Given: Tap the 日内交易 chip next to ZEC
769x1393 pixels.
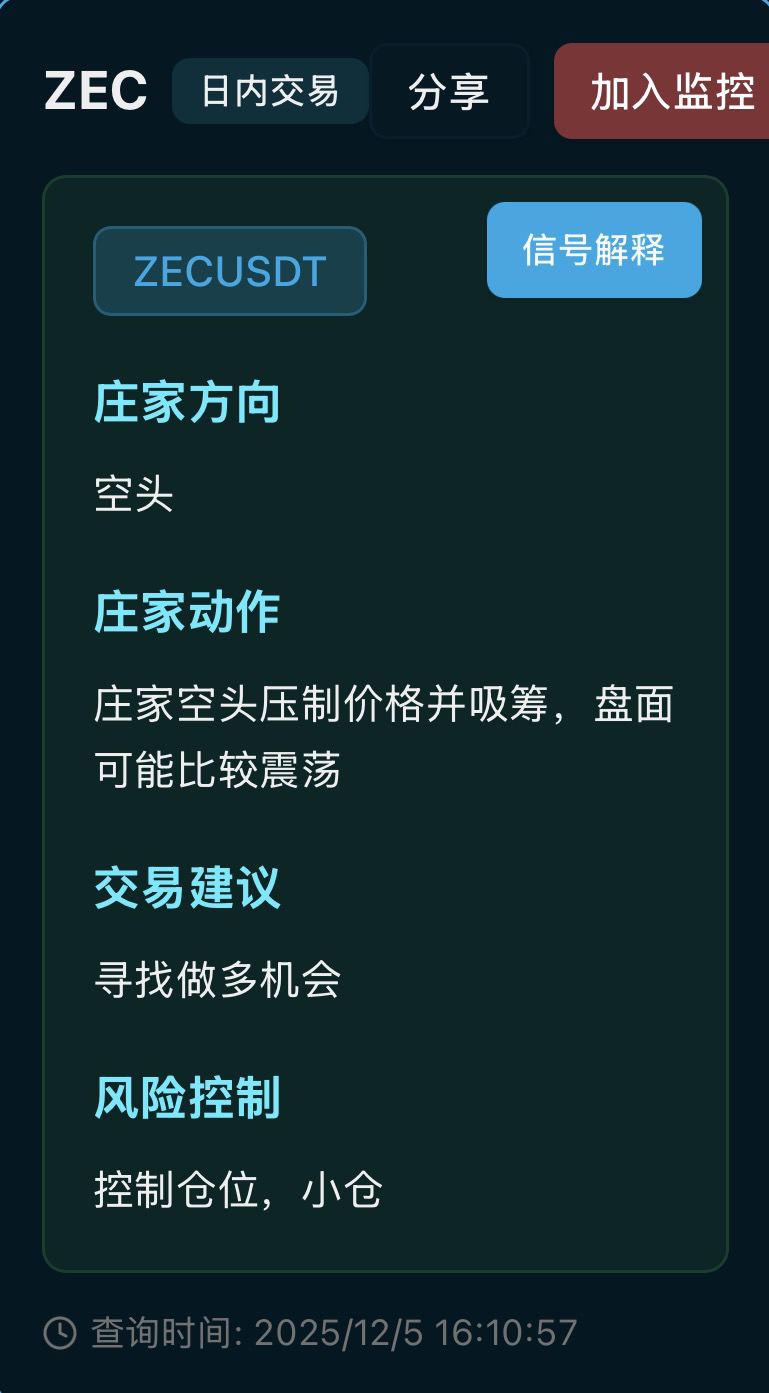Looking at the screenshot, I should [270, 91].
